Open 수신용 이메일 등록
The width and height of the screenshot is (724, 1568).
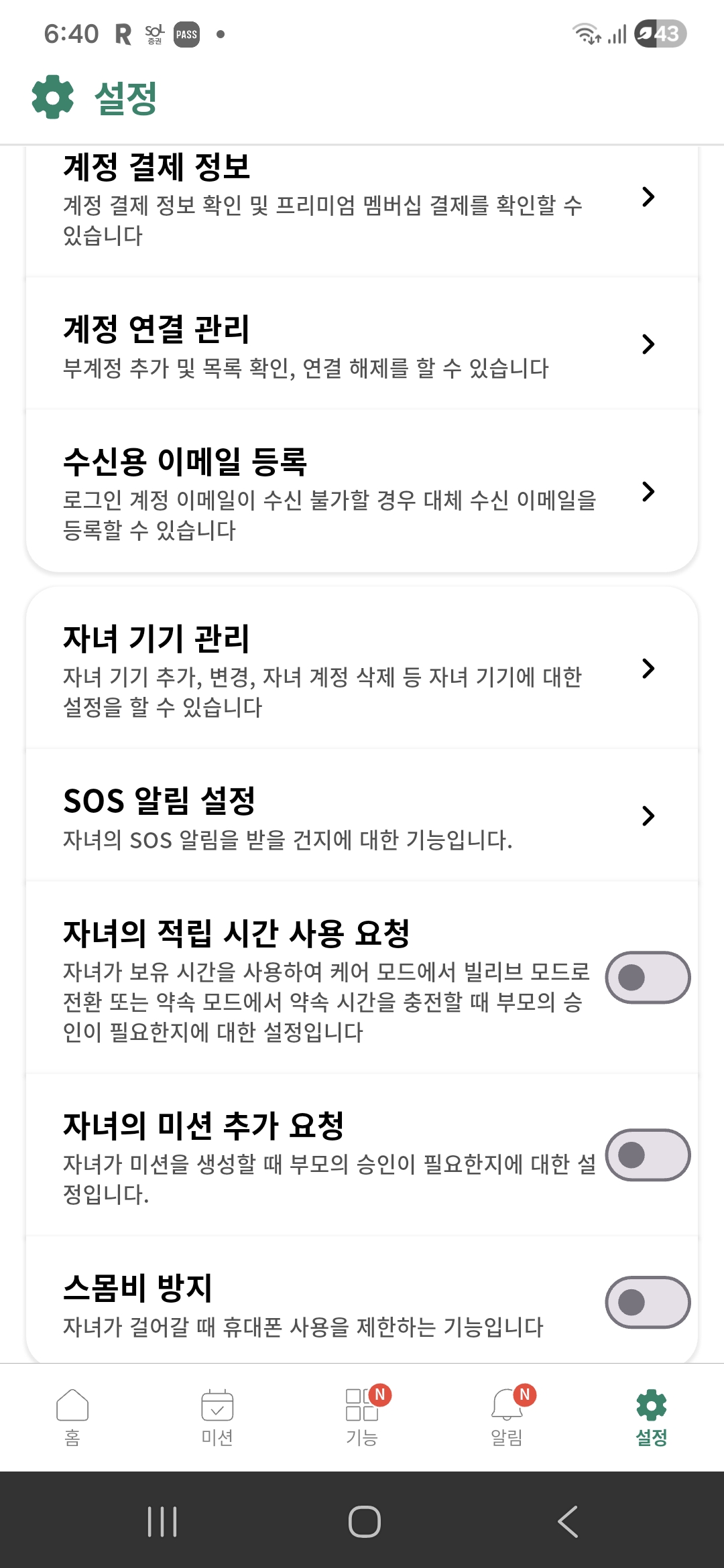coord(362,493)
